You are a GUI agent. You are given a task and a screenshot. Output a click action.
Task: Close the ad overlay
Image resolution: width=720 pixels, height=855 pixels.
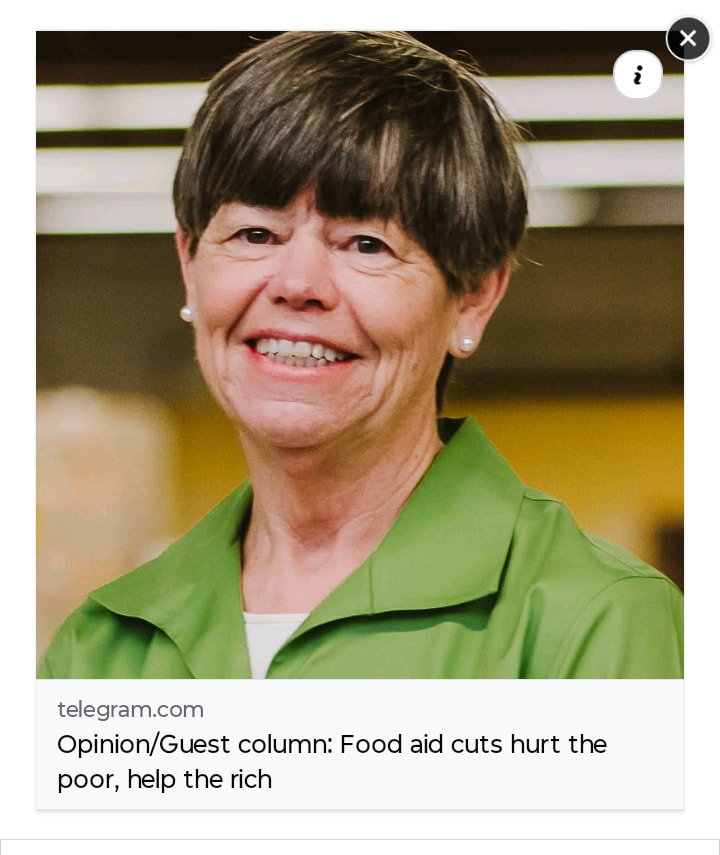click(x=688, y=39)
